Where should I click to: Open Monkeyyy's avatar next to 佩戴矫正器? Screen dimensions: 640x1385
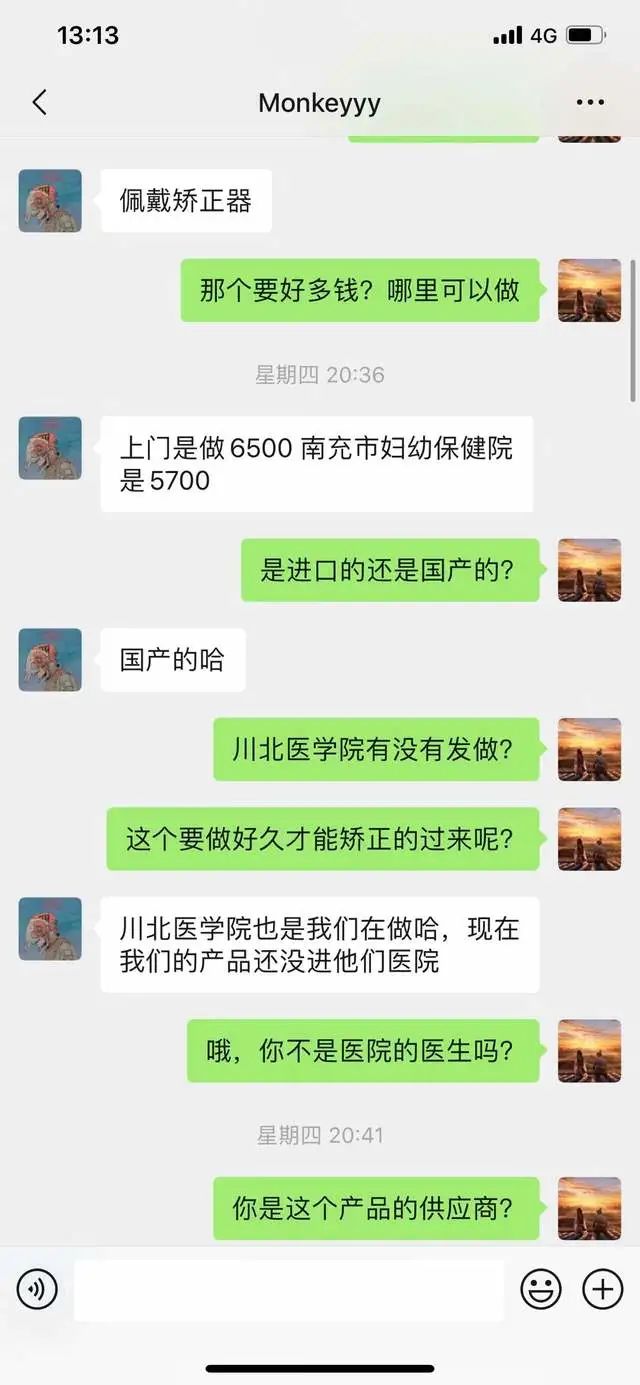pos(50,201)
